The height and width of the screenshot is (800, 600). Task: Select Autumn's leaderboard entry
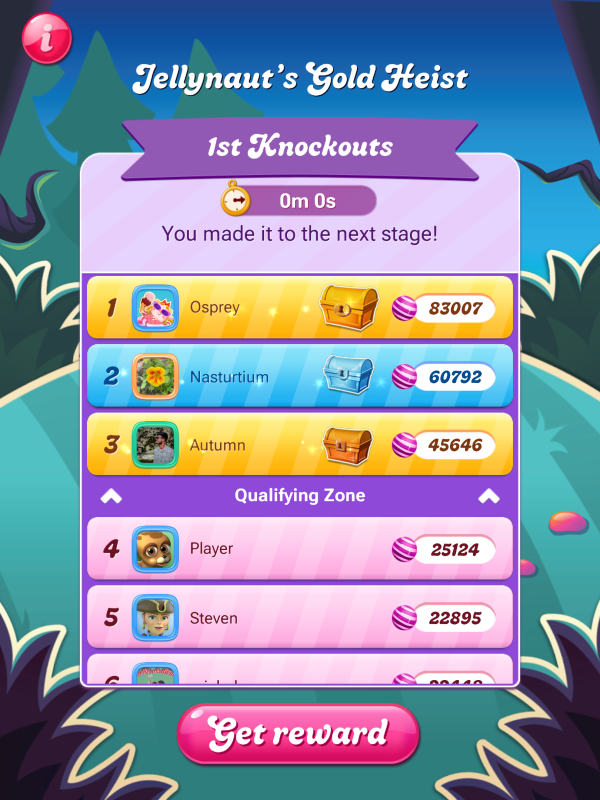click(300, 445)
